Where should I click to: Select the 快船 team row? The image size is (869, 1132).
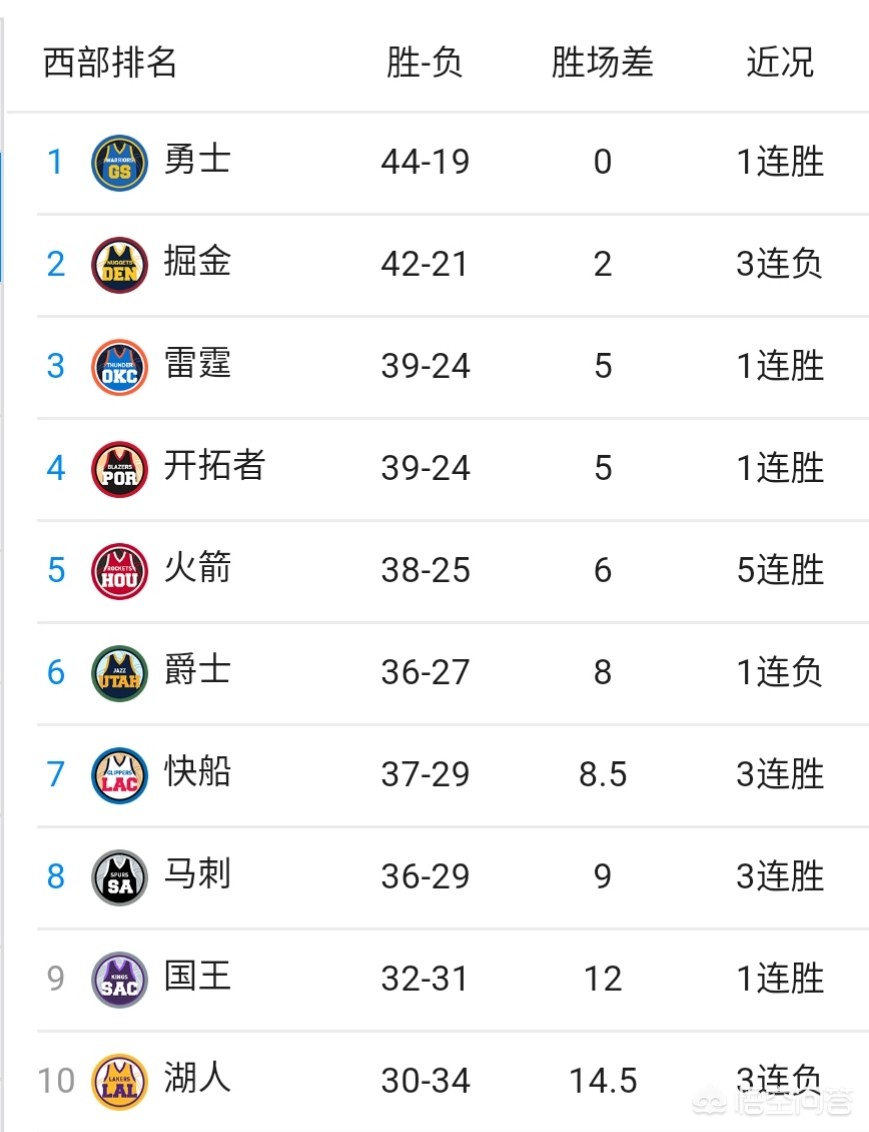(197, 773)
